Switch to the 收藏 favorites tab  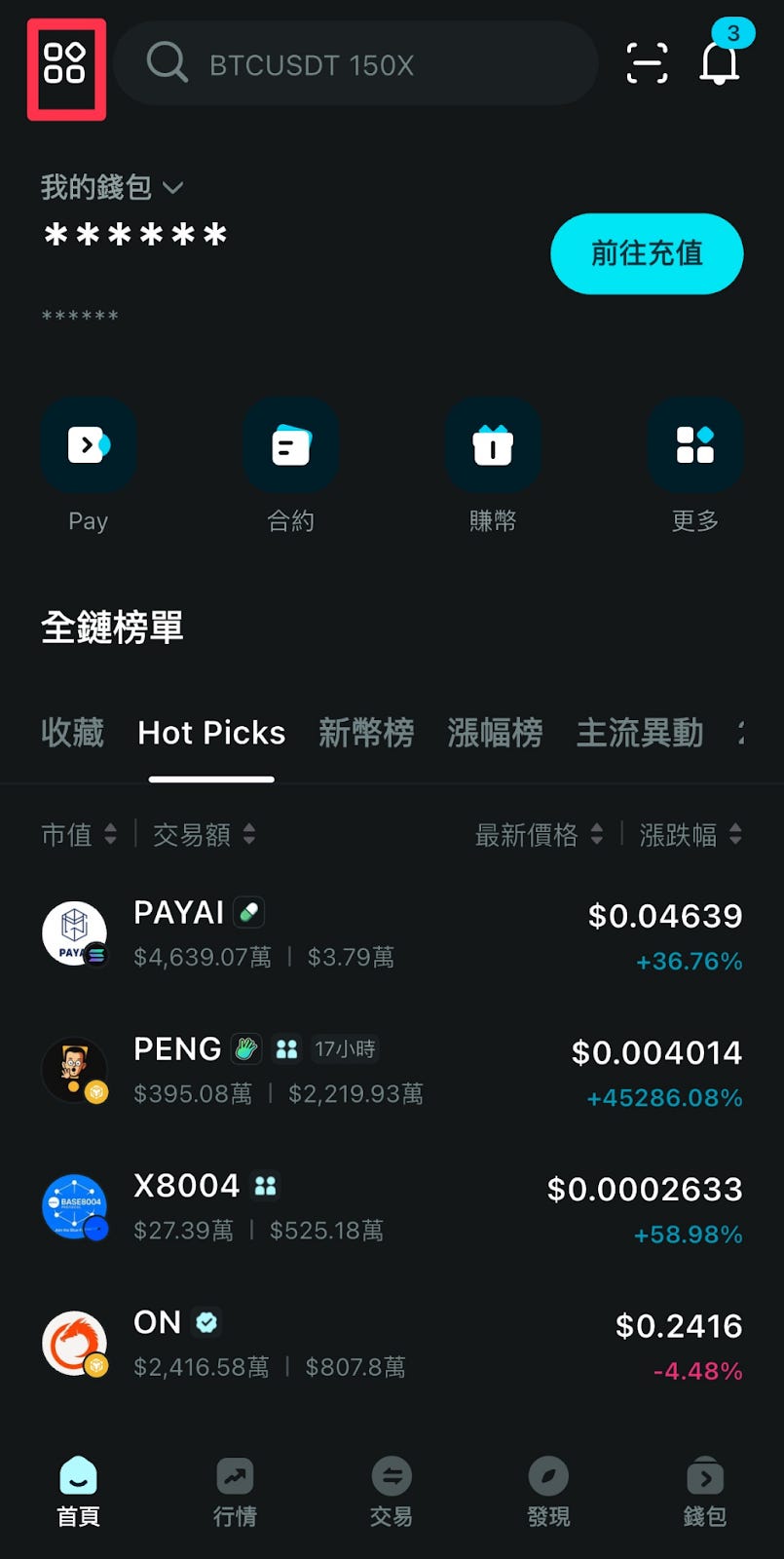click(x=72, y=733)
